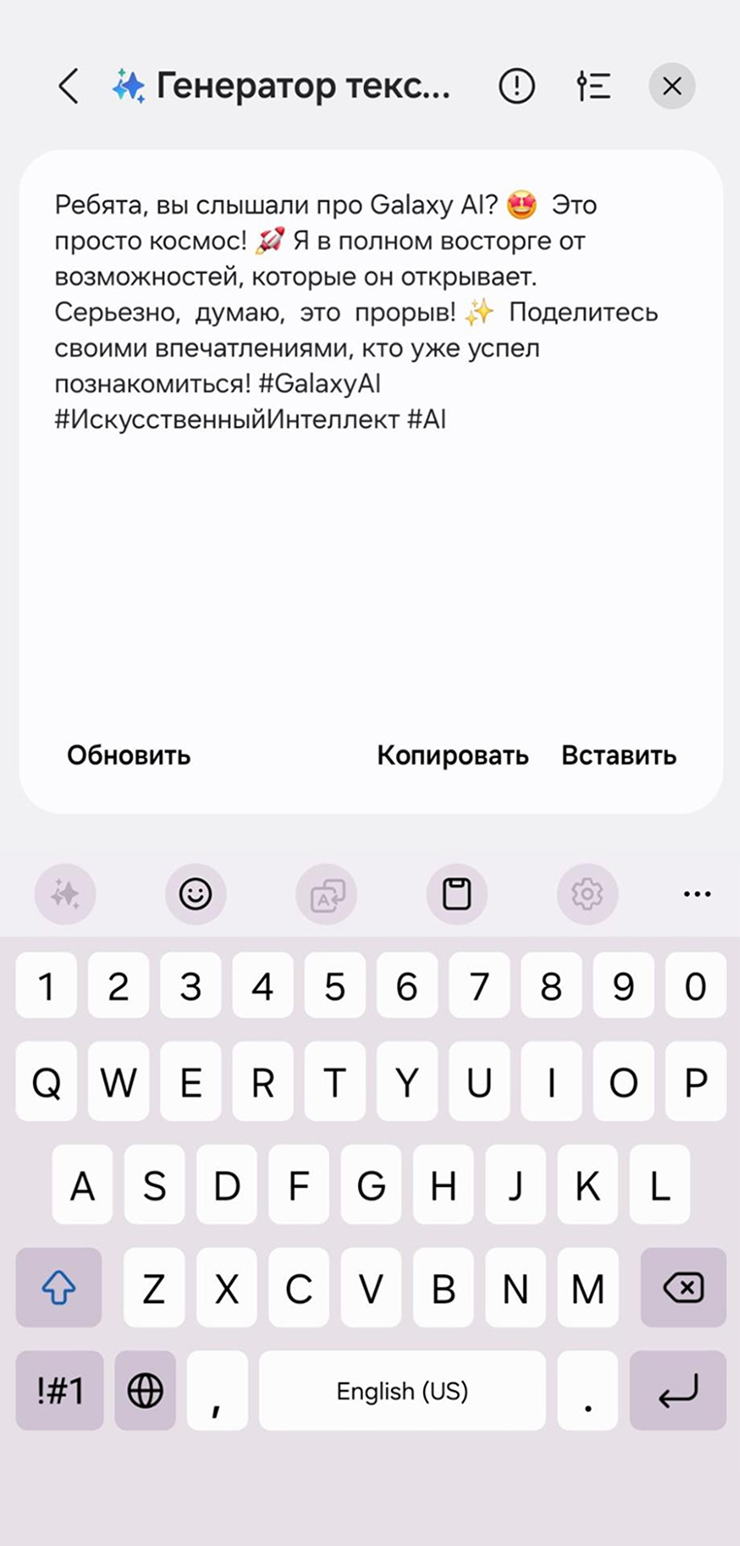Viewport: 740px width, 1546px height.
Task: Open keyboard settings gear
Action: [x=587, y=894]
